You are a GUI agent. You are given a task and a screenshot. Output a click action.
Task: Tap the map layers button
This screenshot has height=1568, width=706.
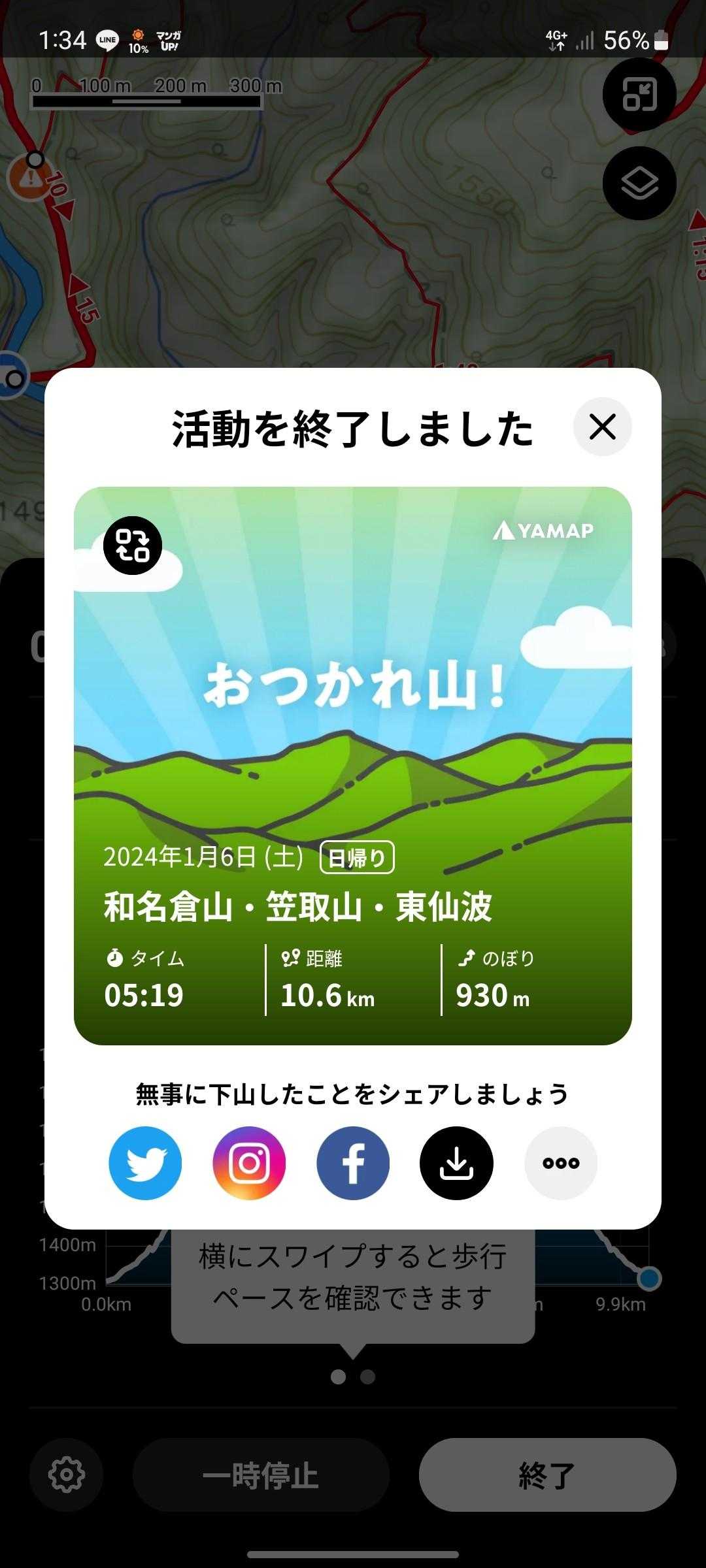click(639, 184)
